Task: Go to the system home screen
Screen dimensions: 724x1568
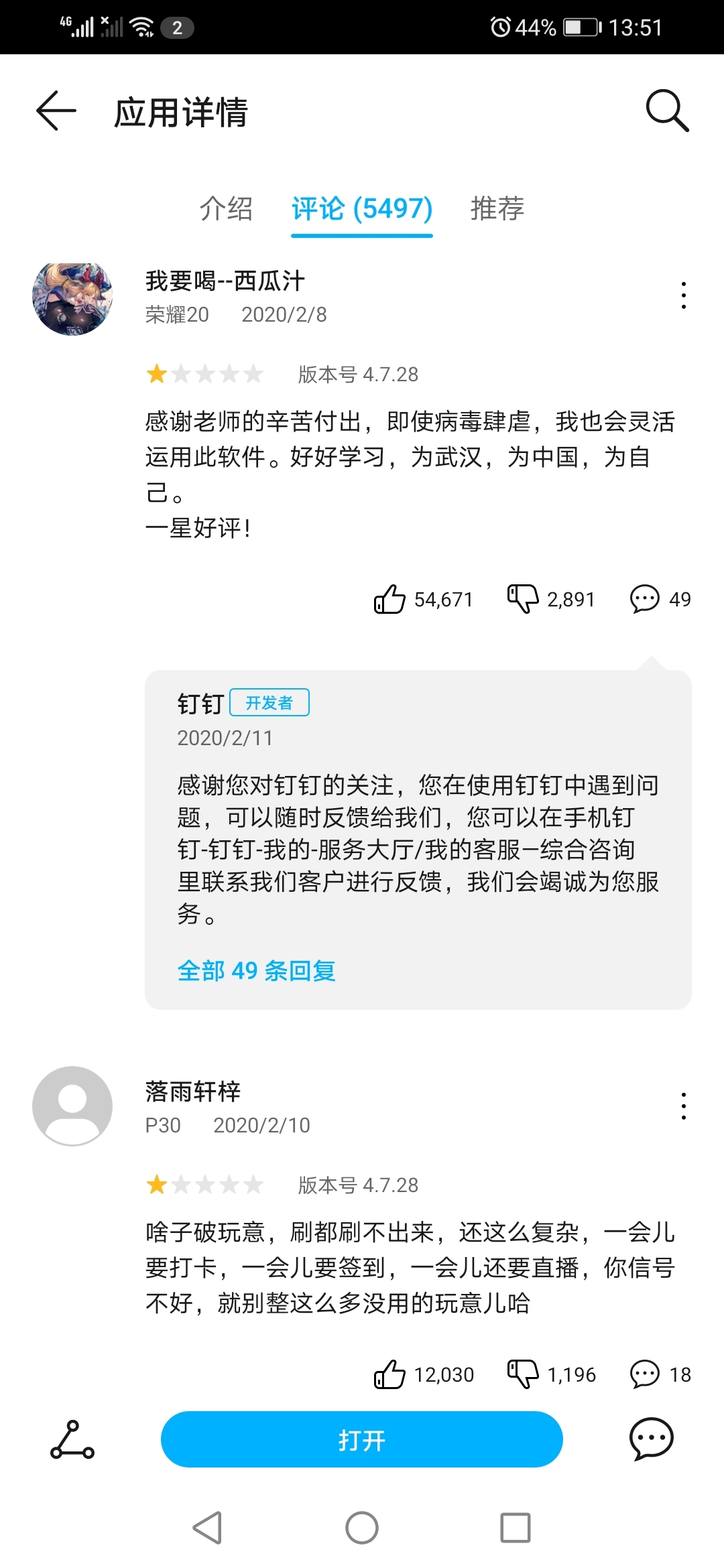Action: click(361, 1528)
